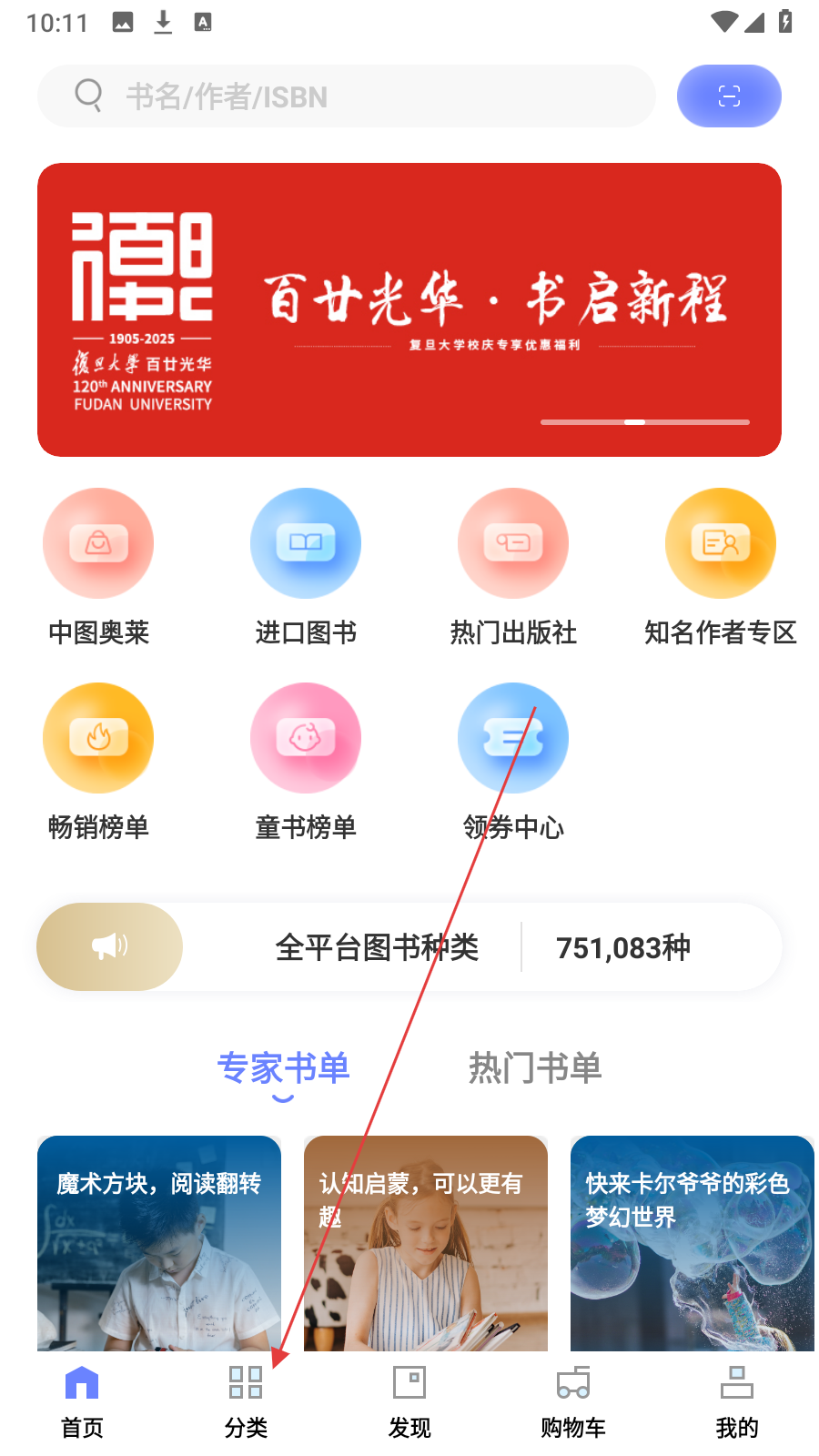
Task: Open the barcode scan button
Action: coord(729,96)
